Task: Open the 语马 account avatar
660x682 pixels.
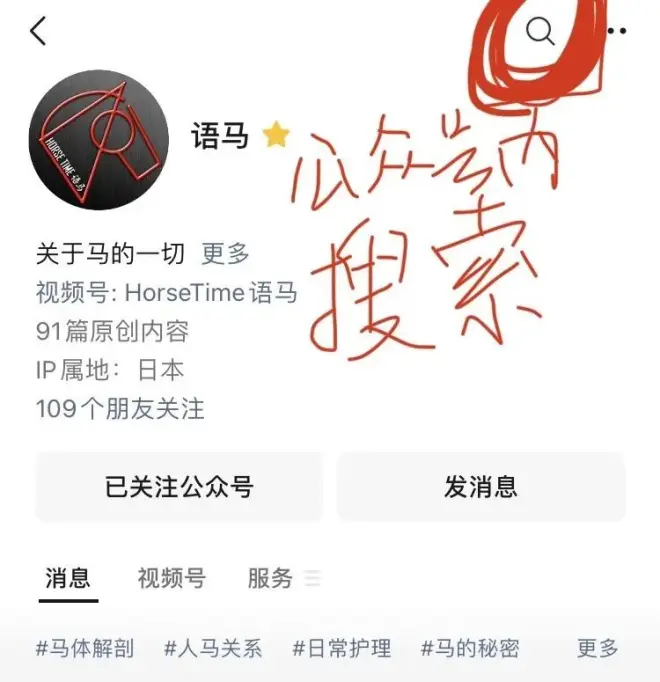Action: (x=98, y=139)
